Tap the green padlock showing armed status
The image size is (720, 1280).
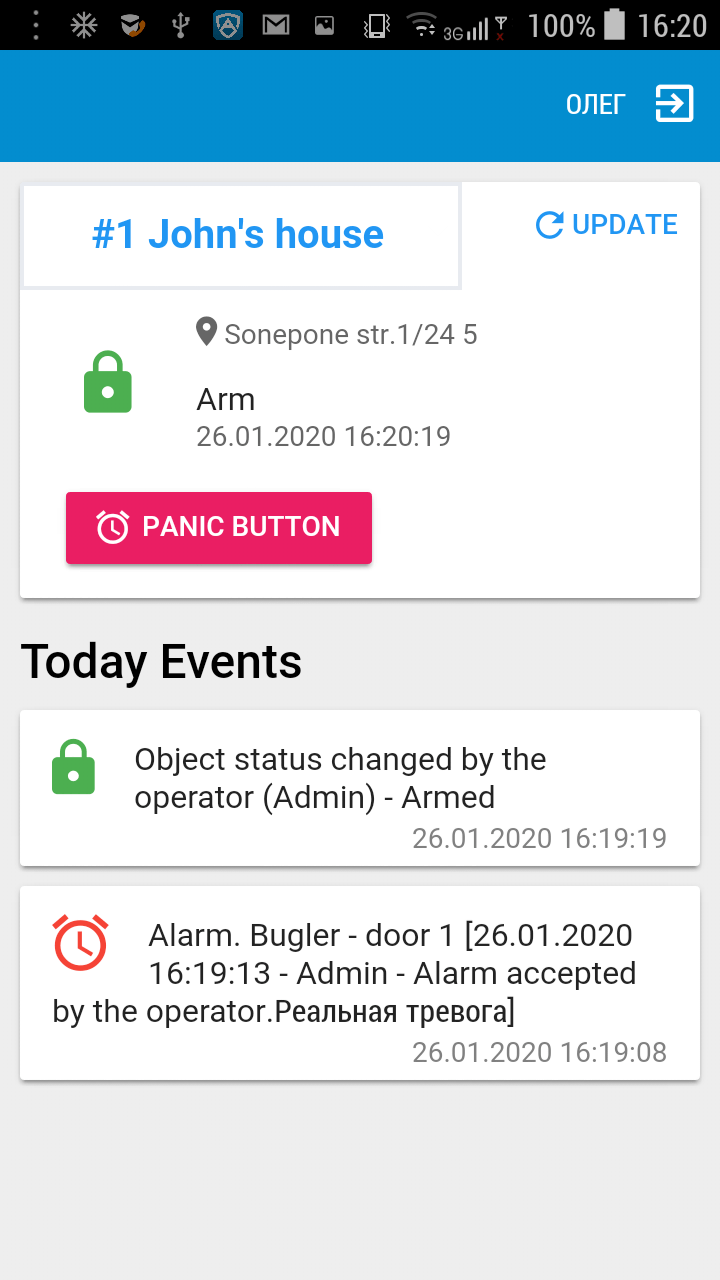(x=107, y=382)
